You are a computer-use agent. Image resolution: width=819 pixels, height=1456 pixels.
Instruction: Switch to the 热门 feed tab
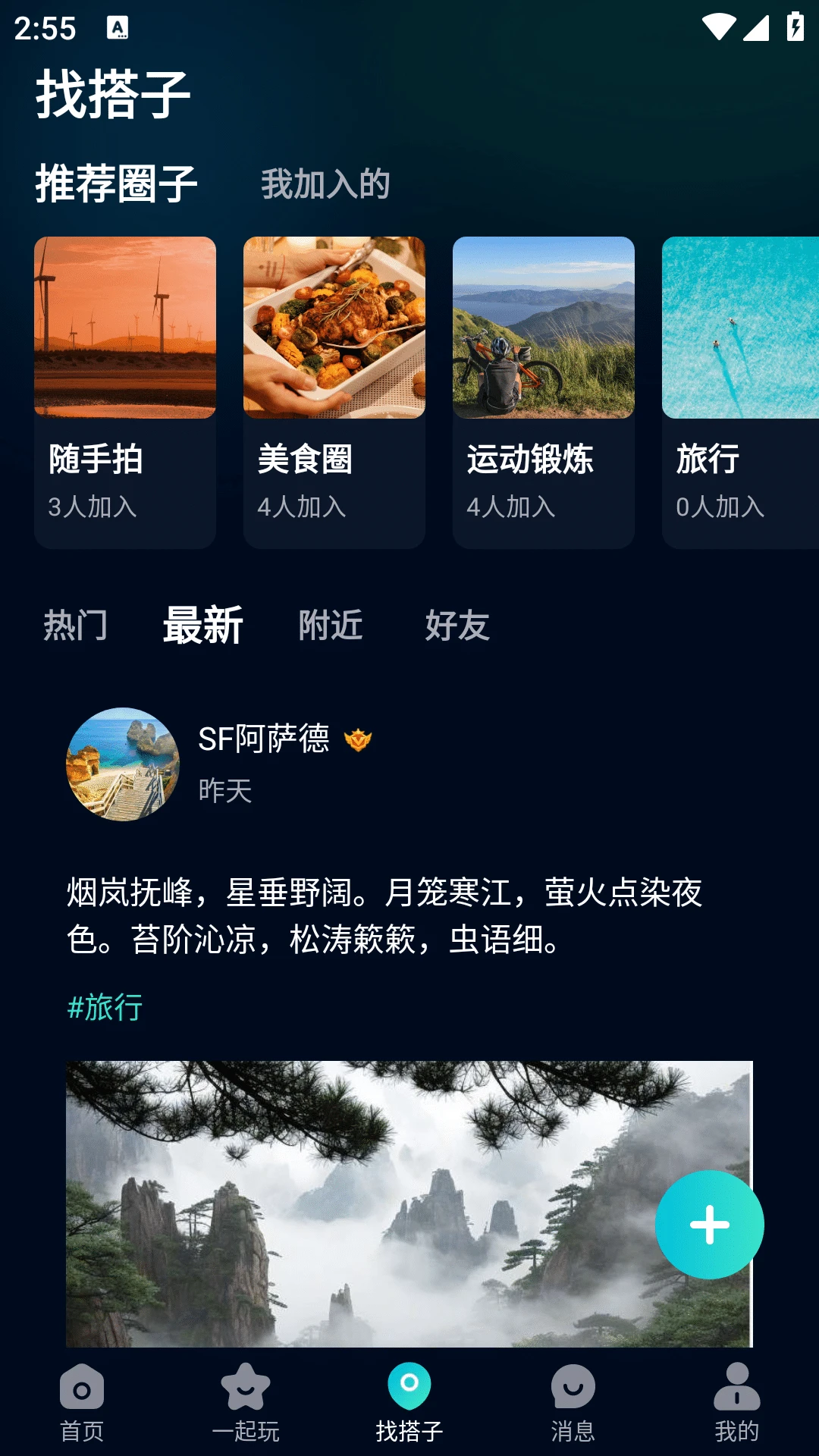coord(75,626)
